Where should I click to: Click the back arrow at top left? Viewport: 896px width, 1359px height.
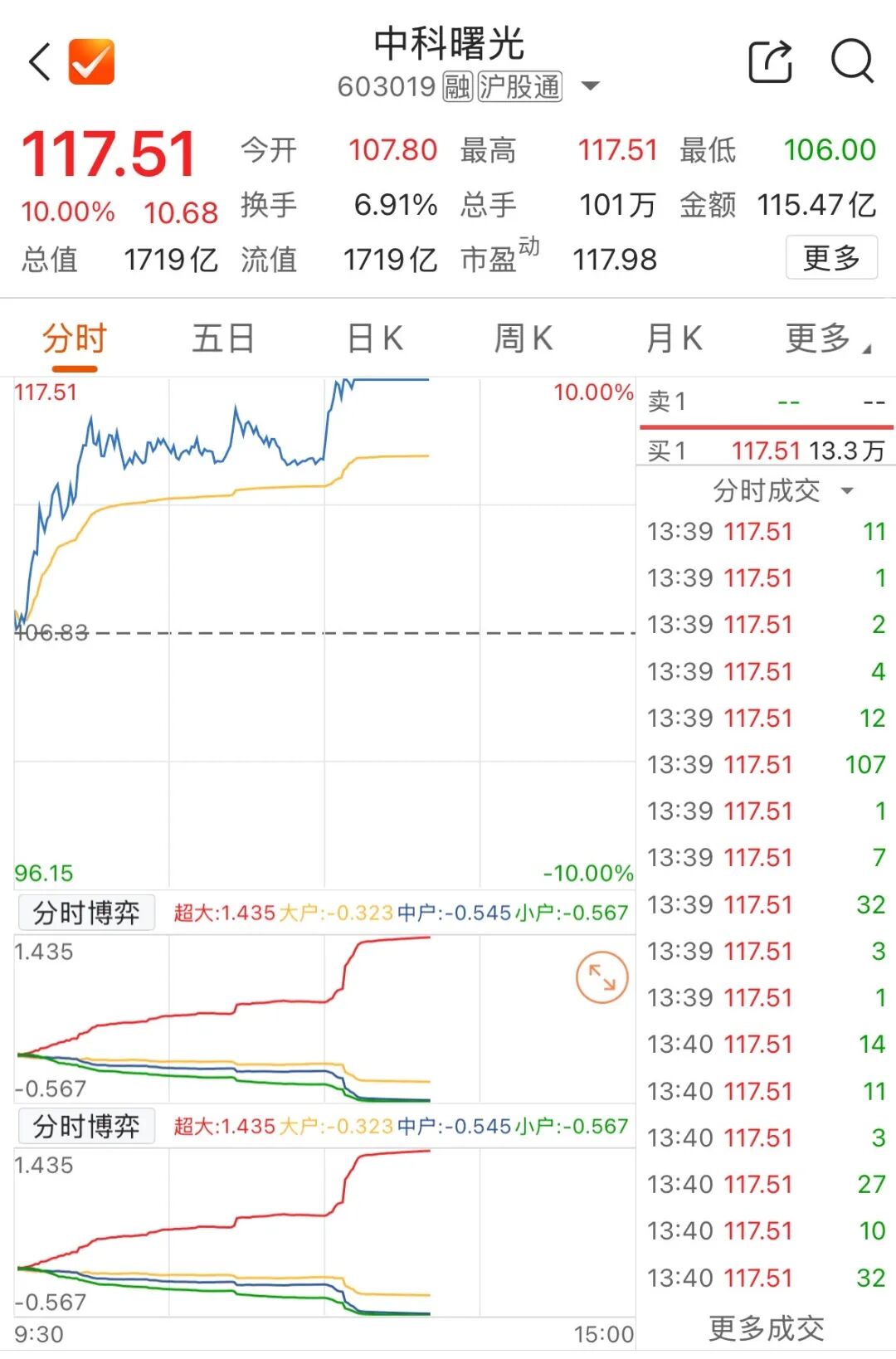(37, 61)
